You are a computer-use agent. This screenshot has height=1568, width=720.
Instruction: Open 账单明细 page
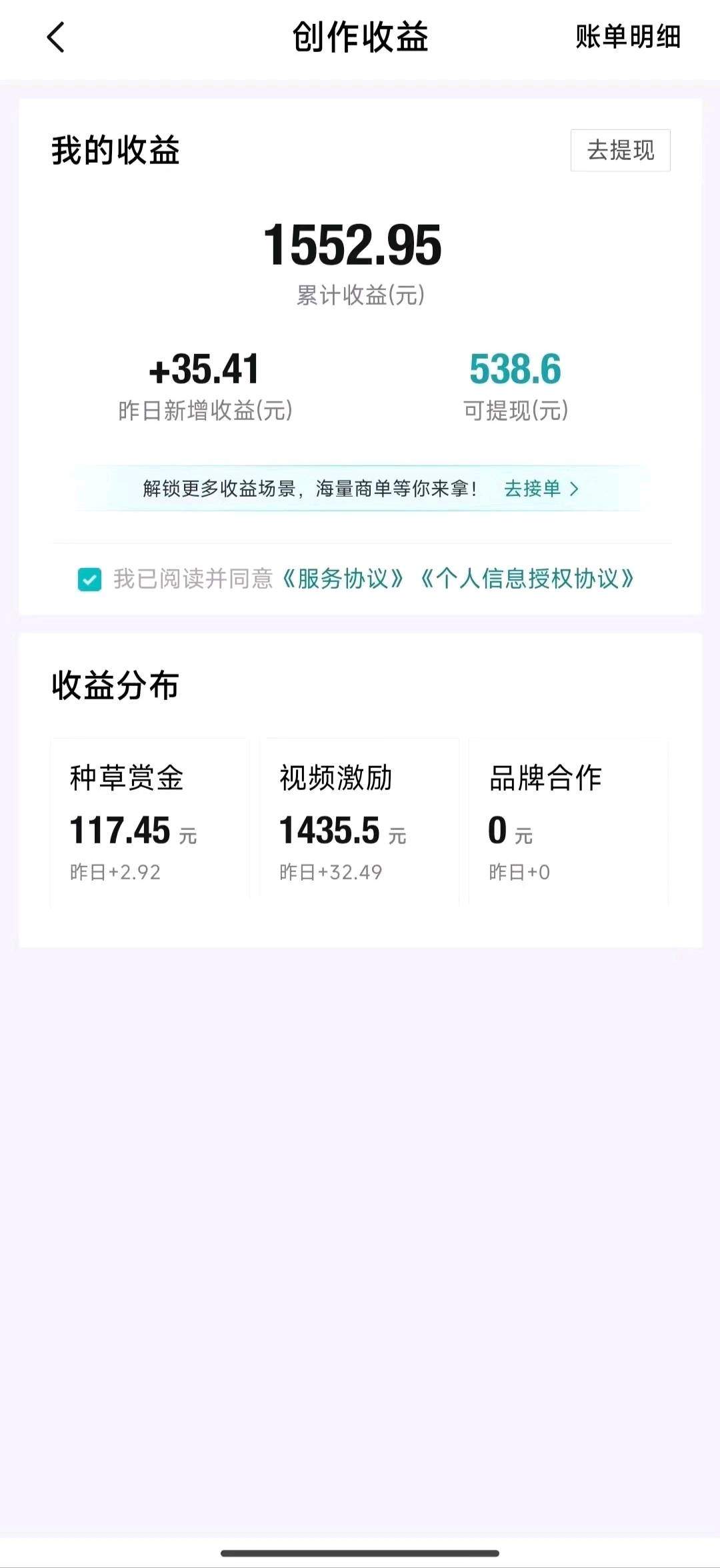pyautogui.click(x=627, y=39)
